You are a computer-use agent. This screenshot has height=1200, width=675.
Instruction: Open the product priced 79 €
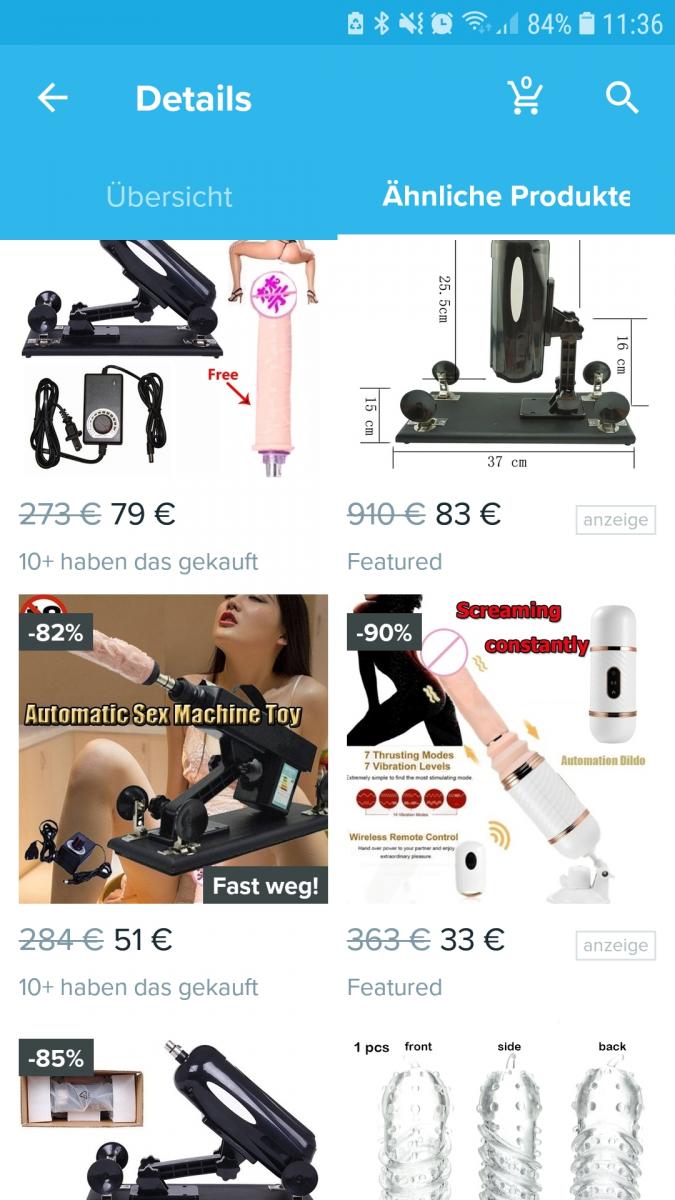click(x=173, y=360)
